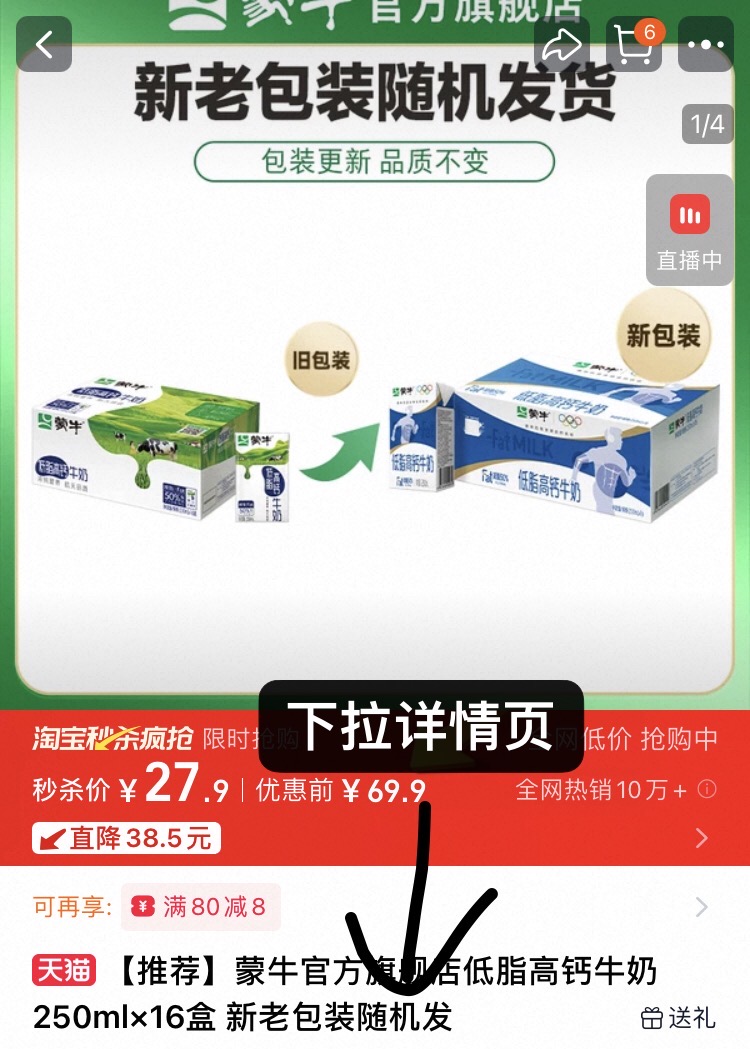
Task: Open the shopping cart
Action: [634, 44]
